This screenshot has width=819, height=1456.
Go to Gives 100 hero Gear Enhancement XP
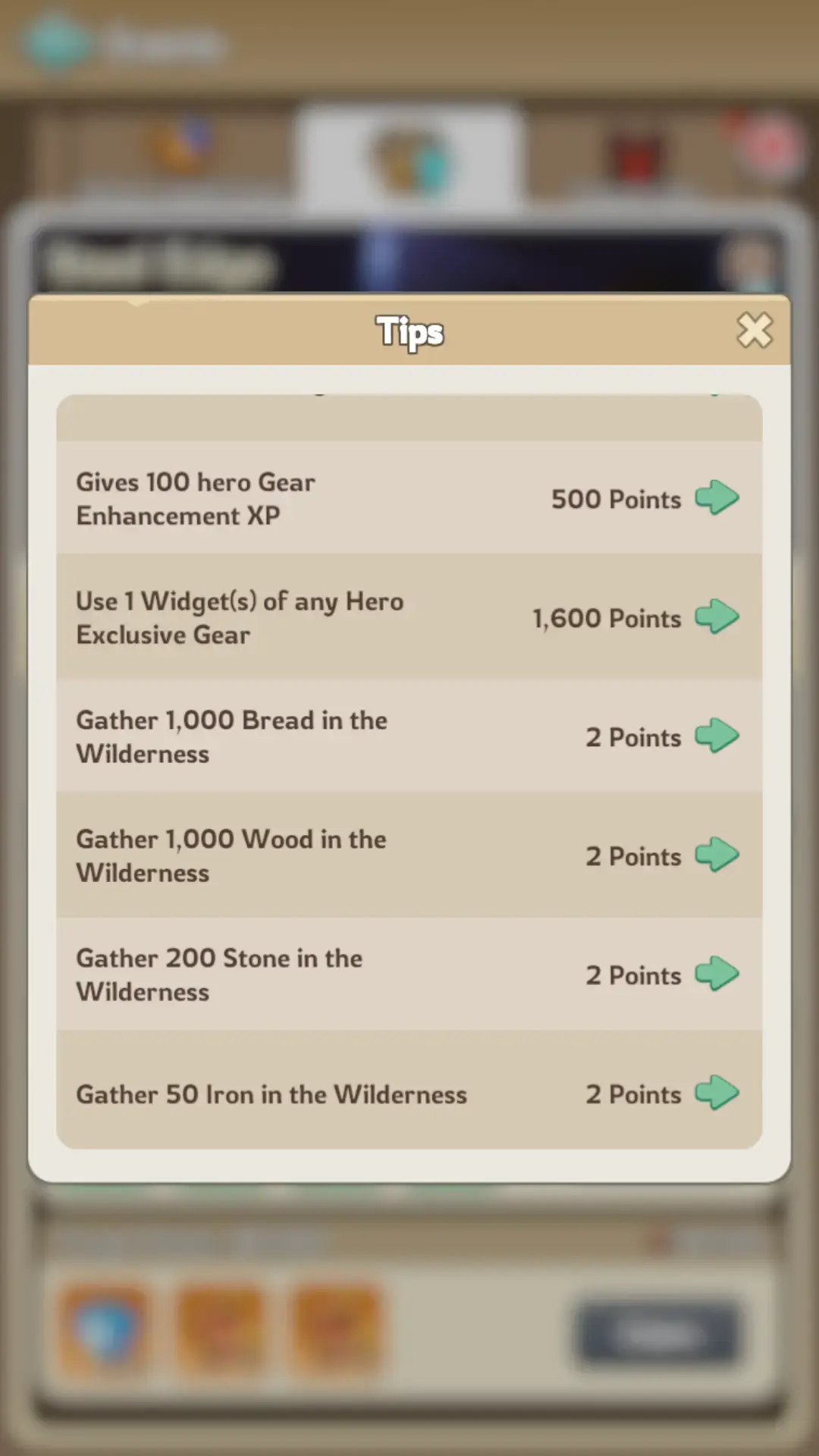(x=717, y=498)
